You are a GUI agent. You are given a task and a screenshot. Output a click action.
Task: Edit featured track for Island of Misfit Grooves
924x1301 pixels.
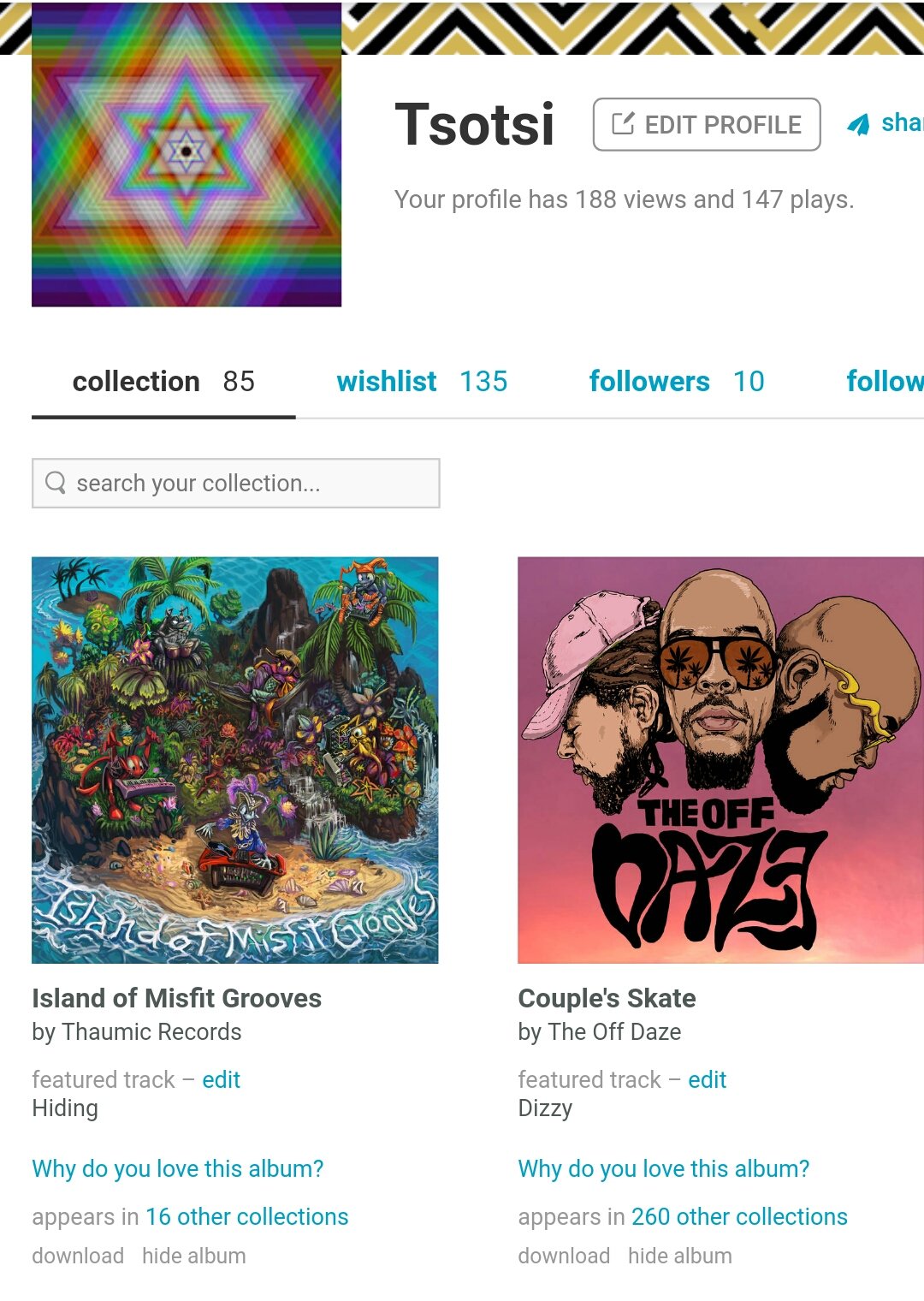pos(221,1080)
